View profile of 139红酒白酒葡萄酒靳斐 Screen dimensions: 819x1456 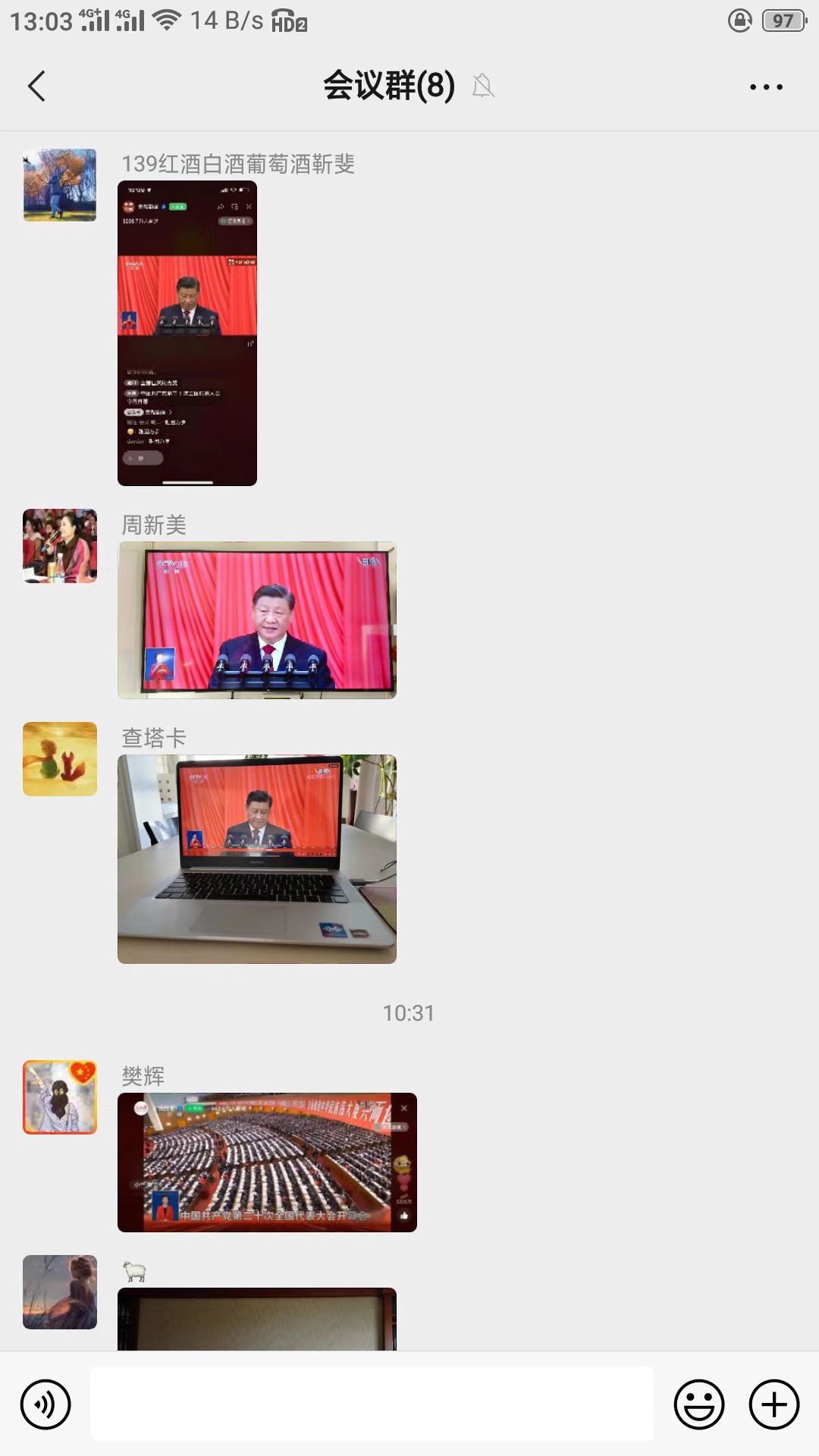(x=60, y=185)
